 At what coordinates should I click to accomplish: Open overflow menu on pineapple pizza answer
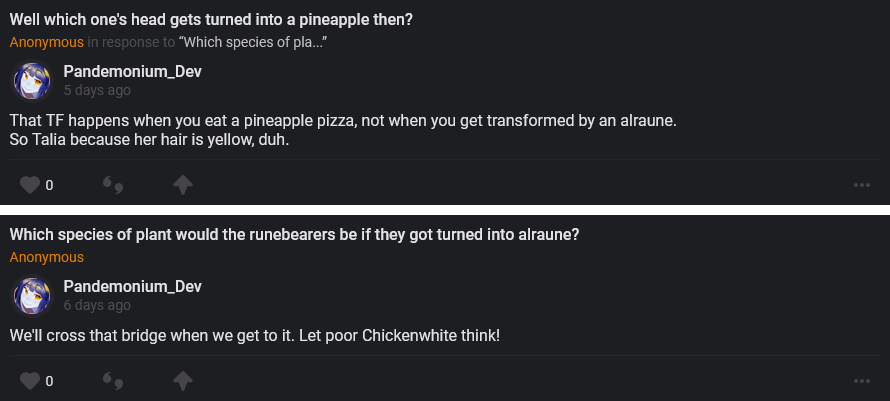pos(861,185)
